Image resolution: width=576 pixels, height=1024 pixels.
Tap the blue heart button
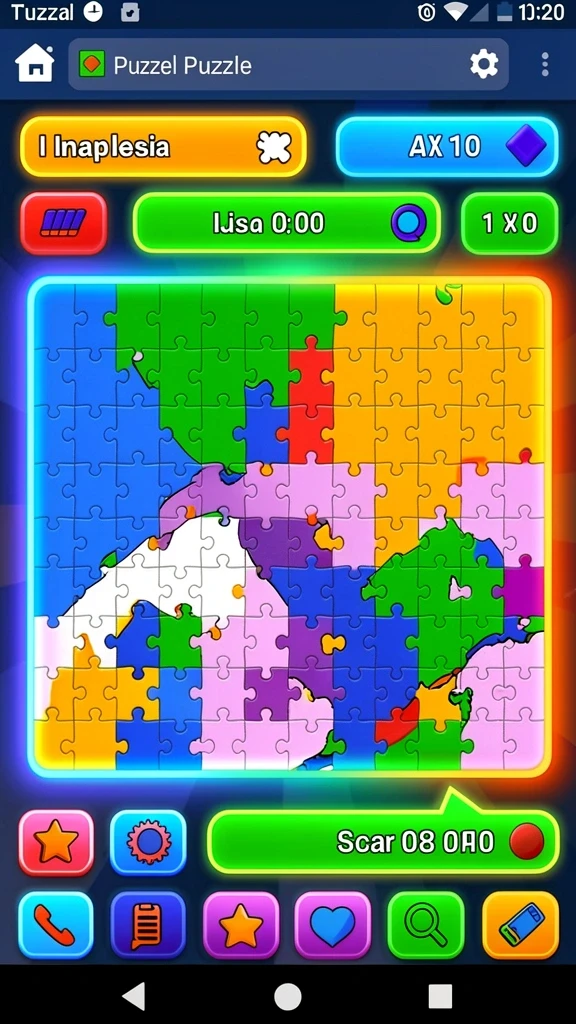[333, 925]
